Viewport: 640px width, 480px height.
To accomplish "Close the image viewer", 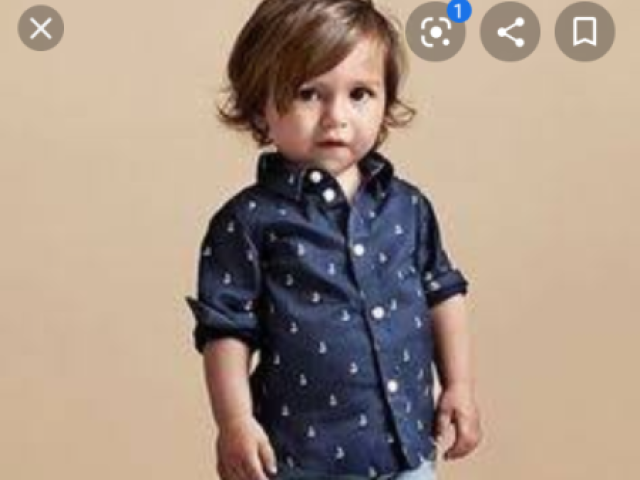I will [41, 29].
